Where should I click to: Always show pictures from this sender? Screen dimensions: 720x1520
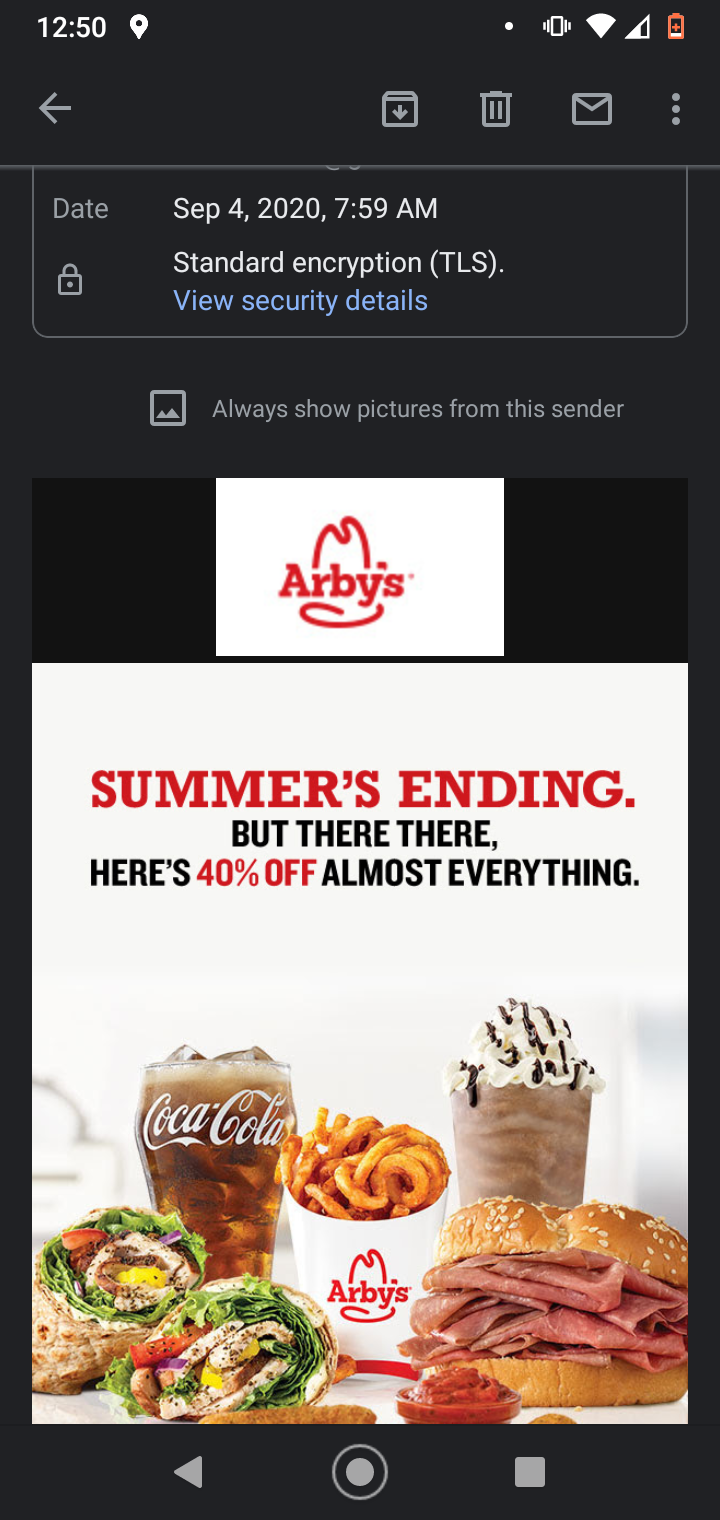417,409
